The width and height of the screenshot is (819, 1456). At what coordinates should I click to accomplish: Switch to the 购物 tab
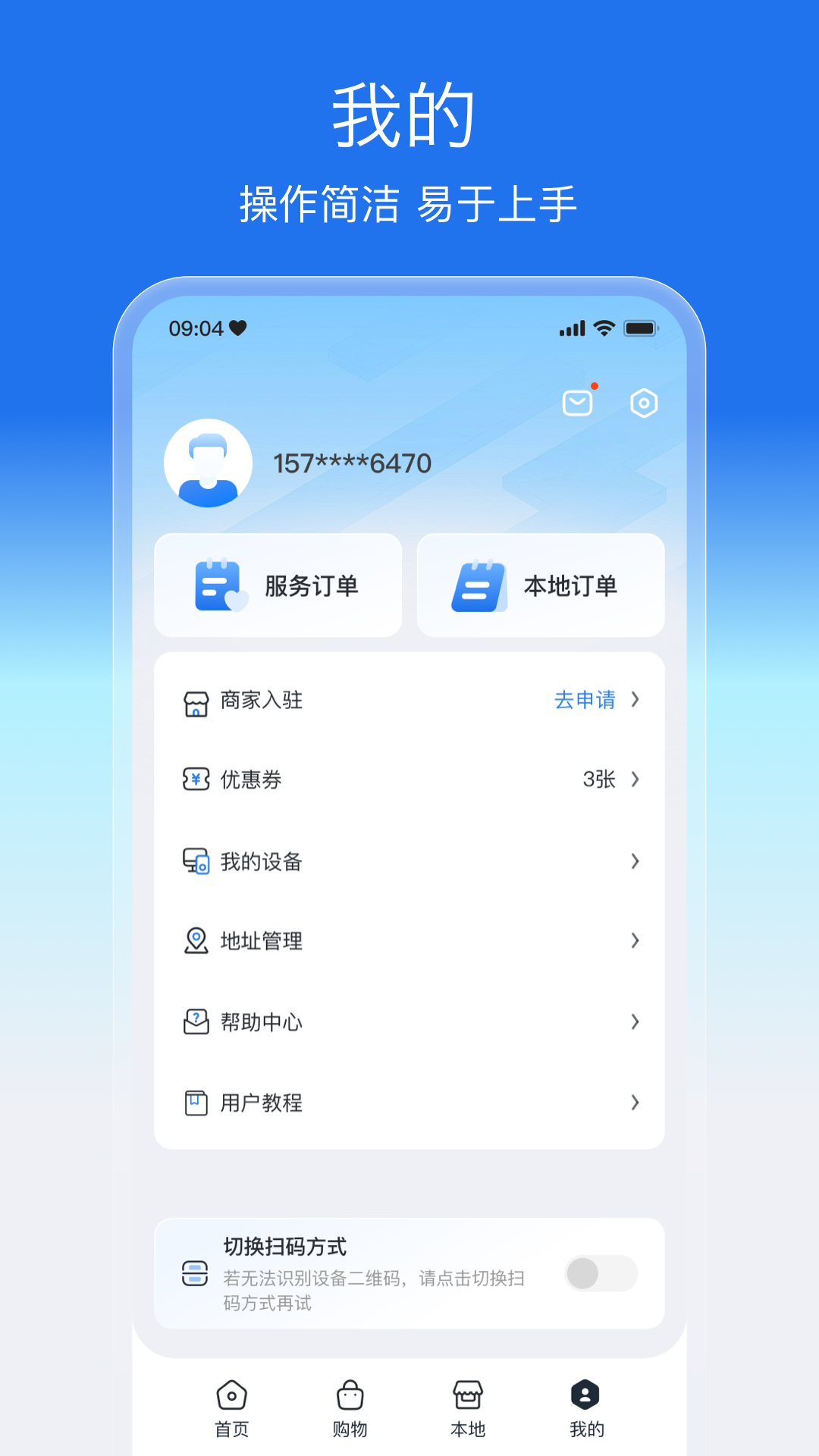(x=350, y=1408)
